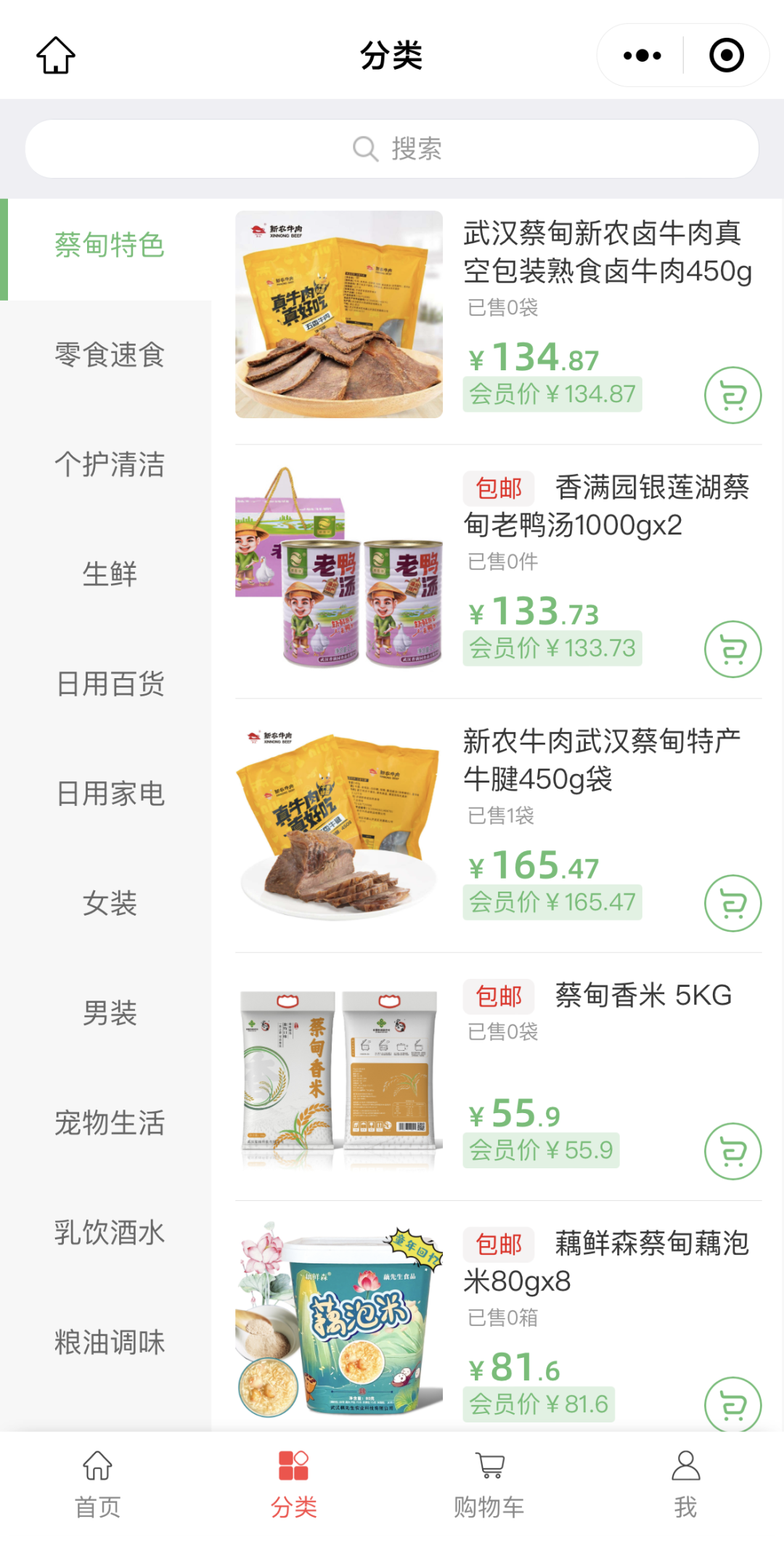Open the mini program more options menu
784x1543 pixels.
[x=642, y=56]
